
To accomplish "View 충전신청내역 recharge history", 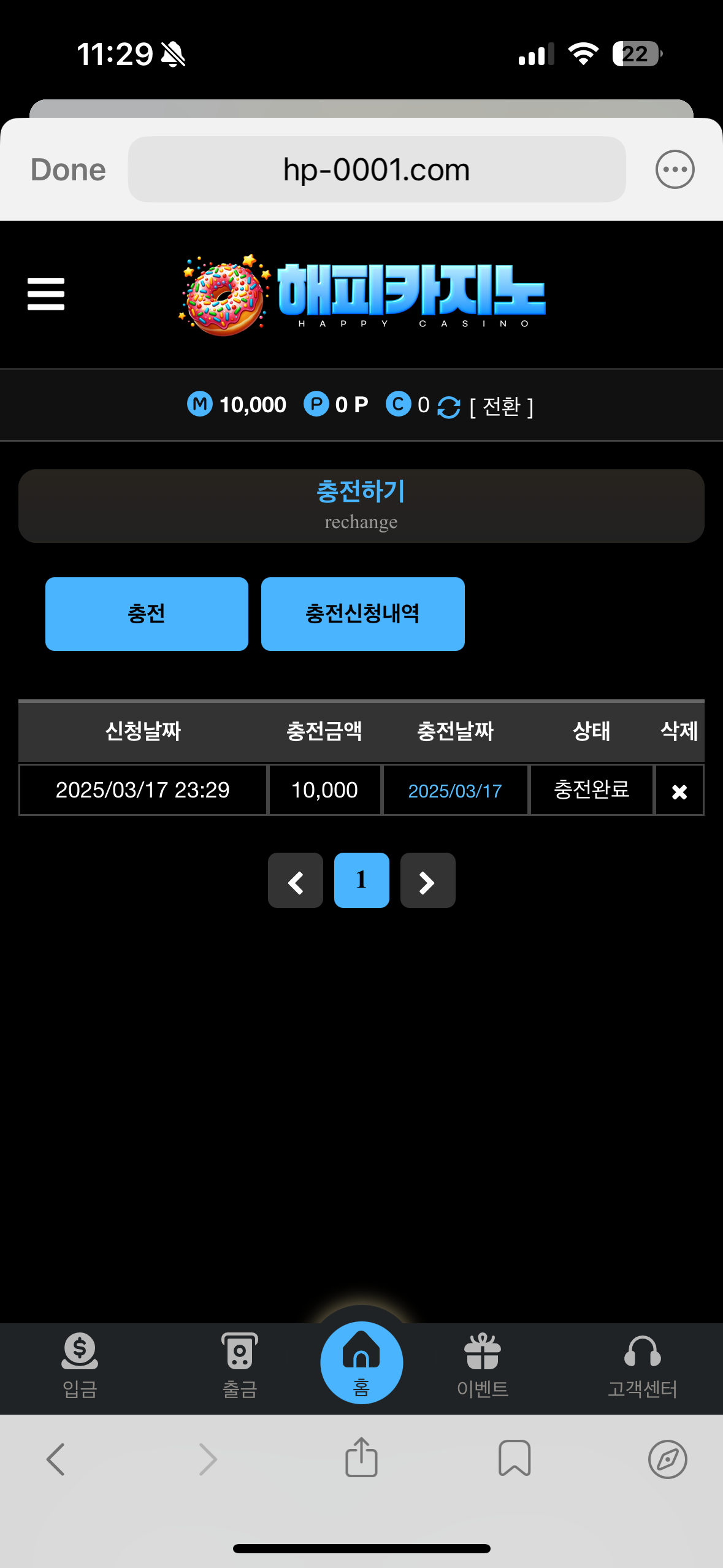I will pyautogui.click(x=362, y=613).
